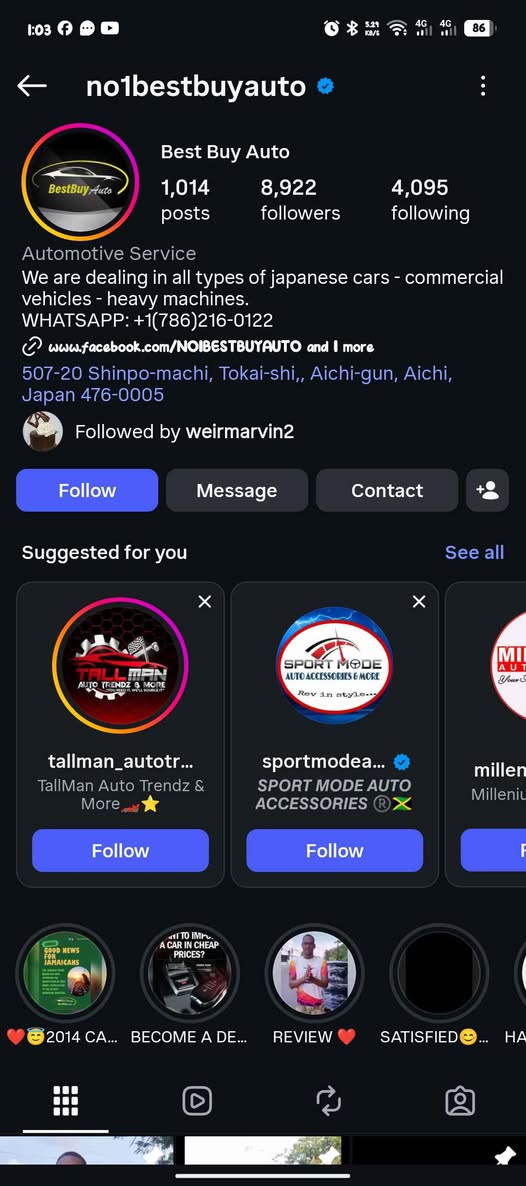Viewport: 526px width, 1186px height.
Task: Switch to the reposts tab
Action: pos(328,1101)
